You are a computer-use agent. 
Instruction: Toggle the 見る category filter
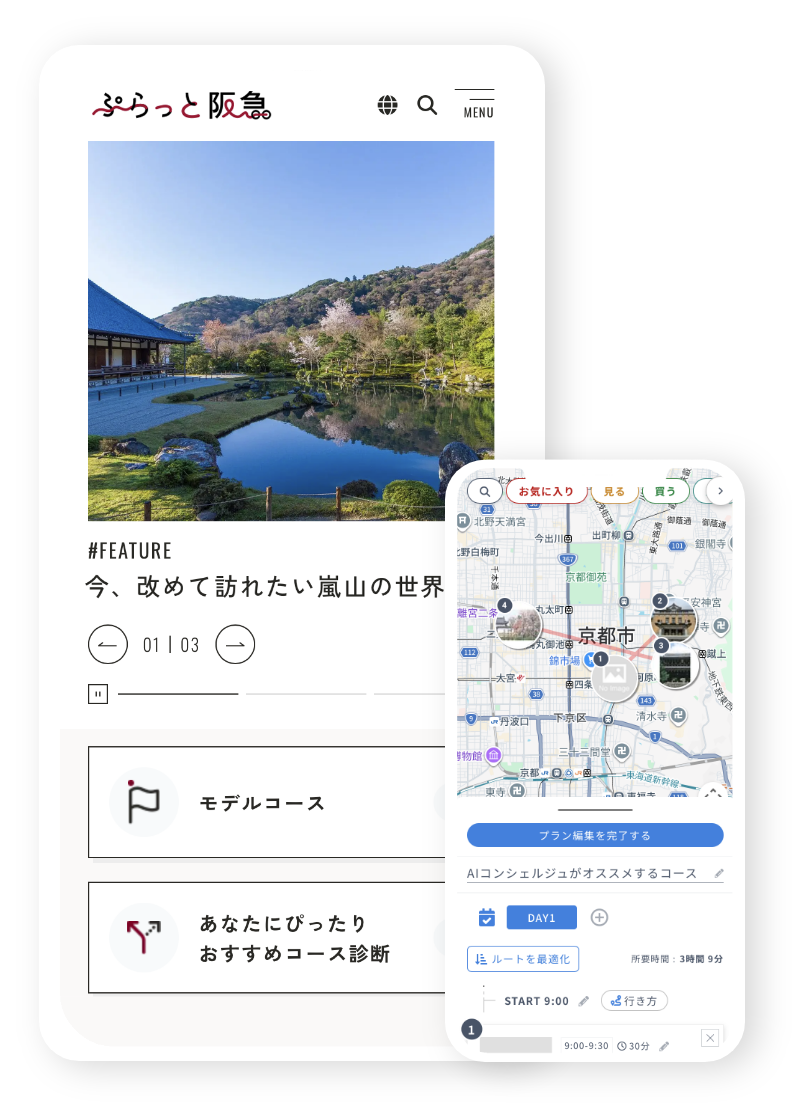point(614,491)
